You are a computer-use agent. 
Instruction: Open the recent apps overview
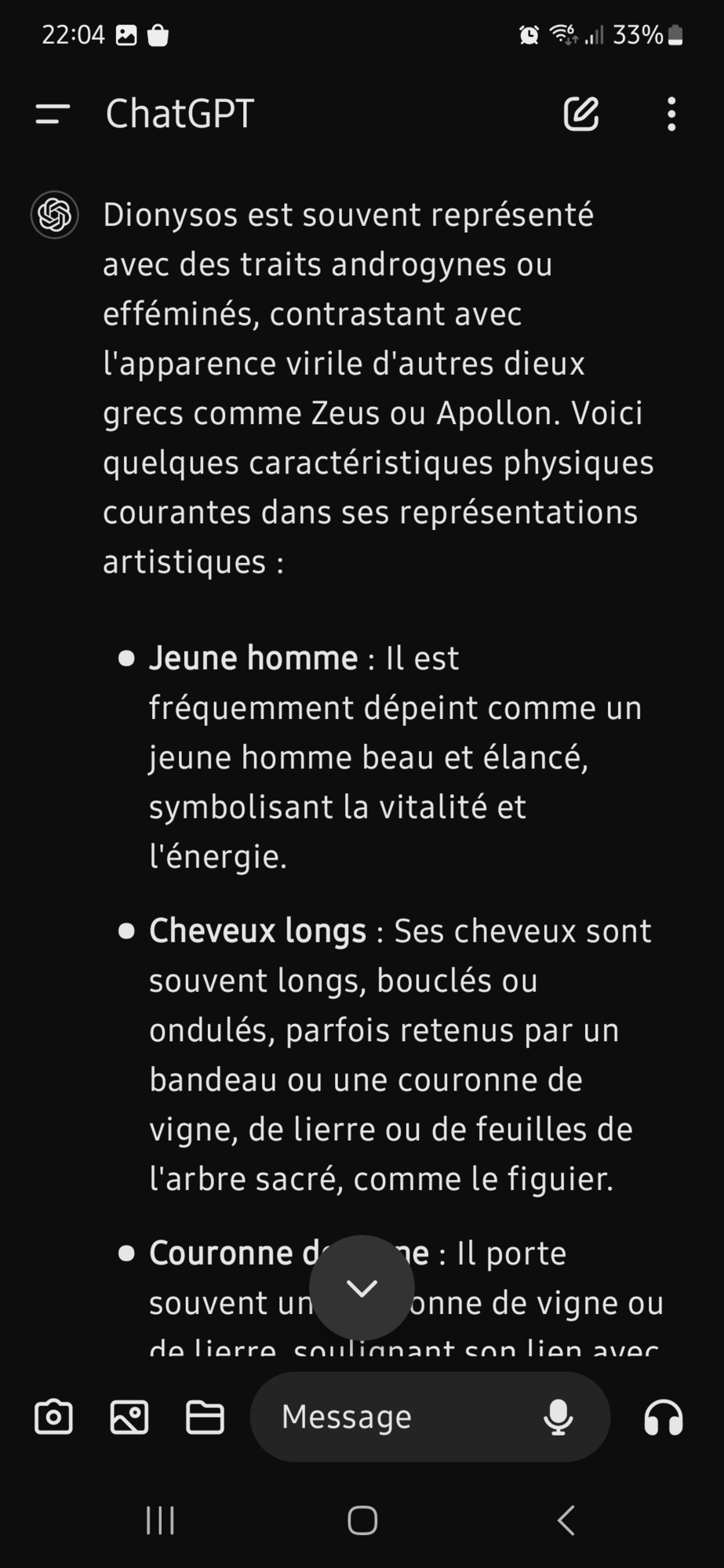[160, 1520]
